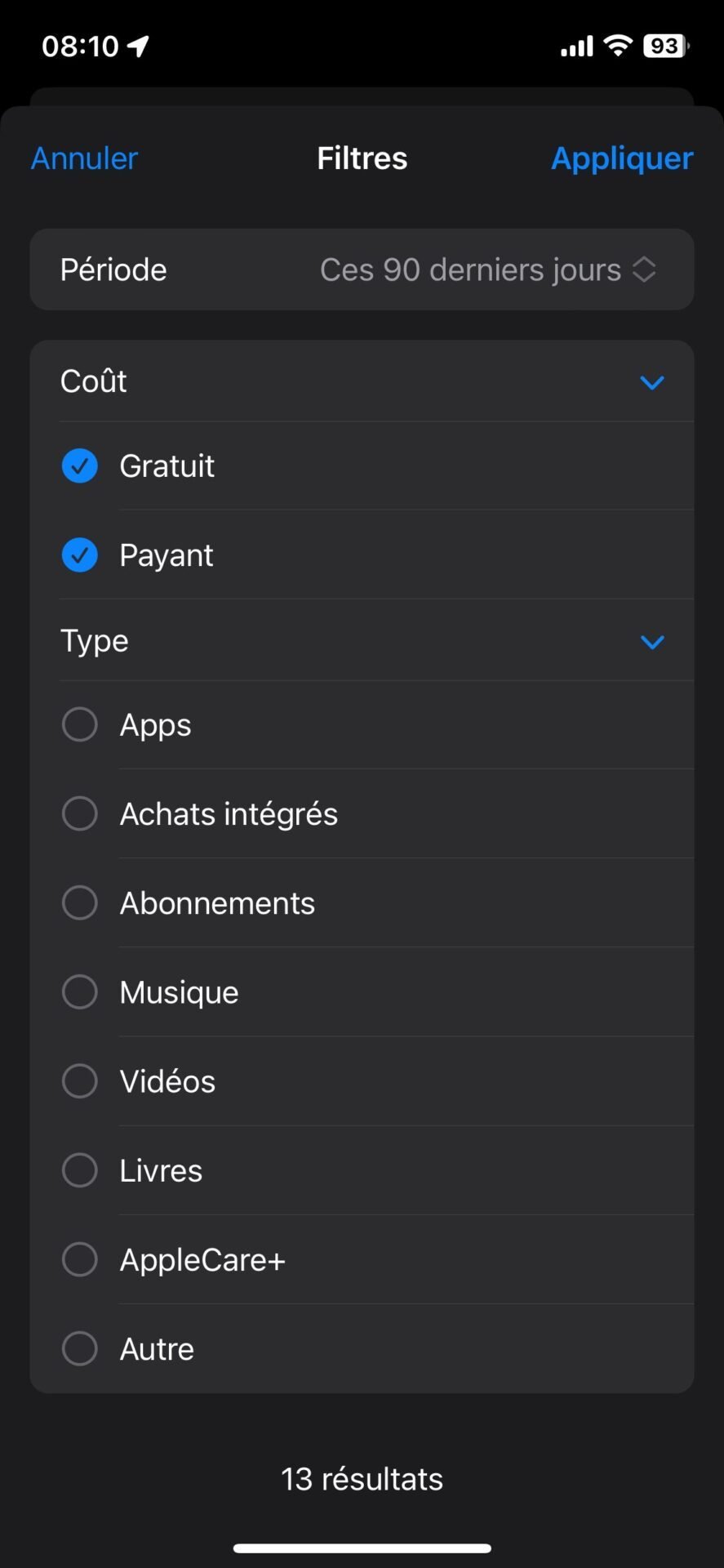Apply filters with Appliquer
Image resolution: width=724 pixels, height=1568 pixels.
click(622, 158)
